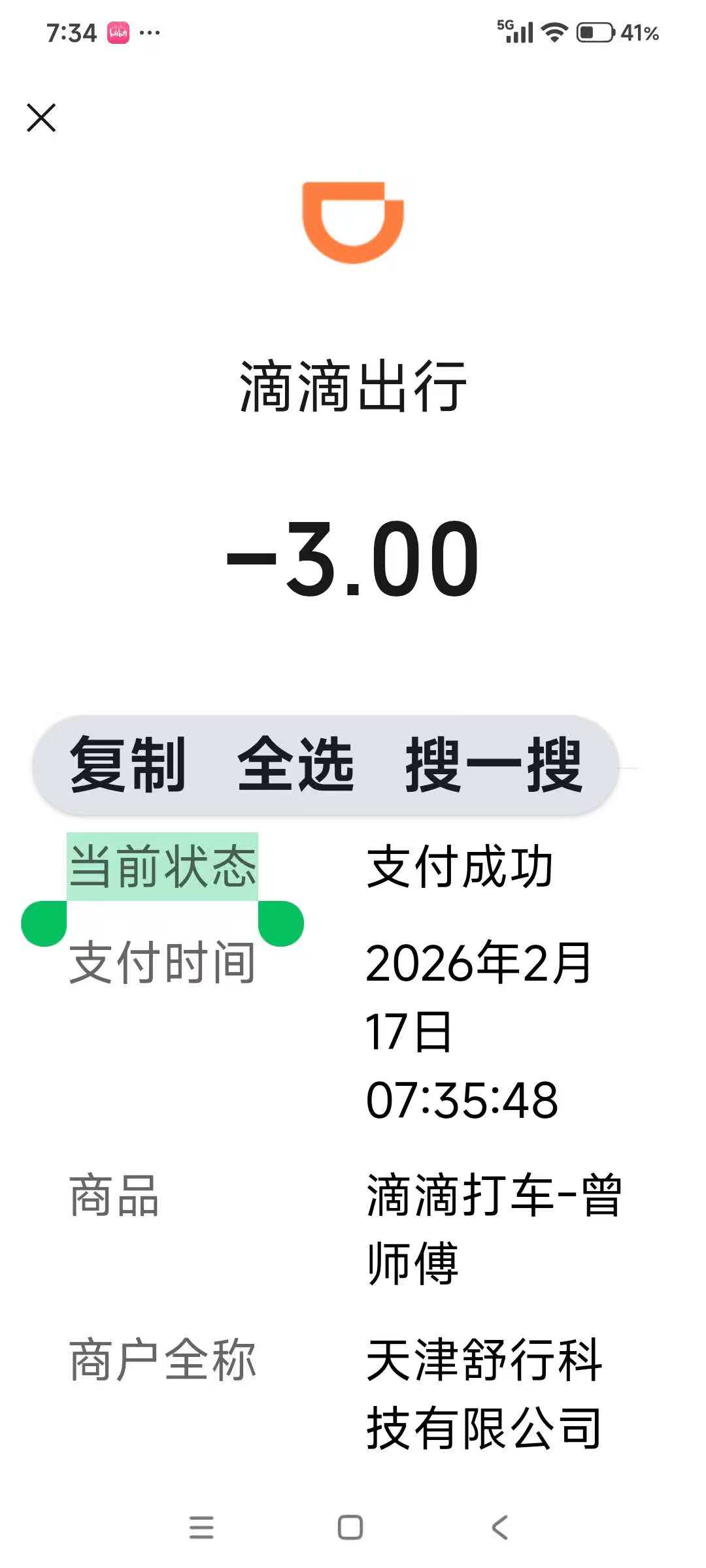Tap the payment amount -3.00
This screenshot has height=1568, width=706.
coord(353,562)
